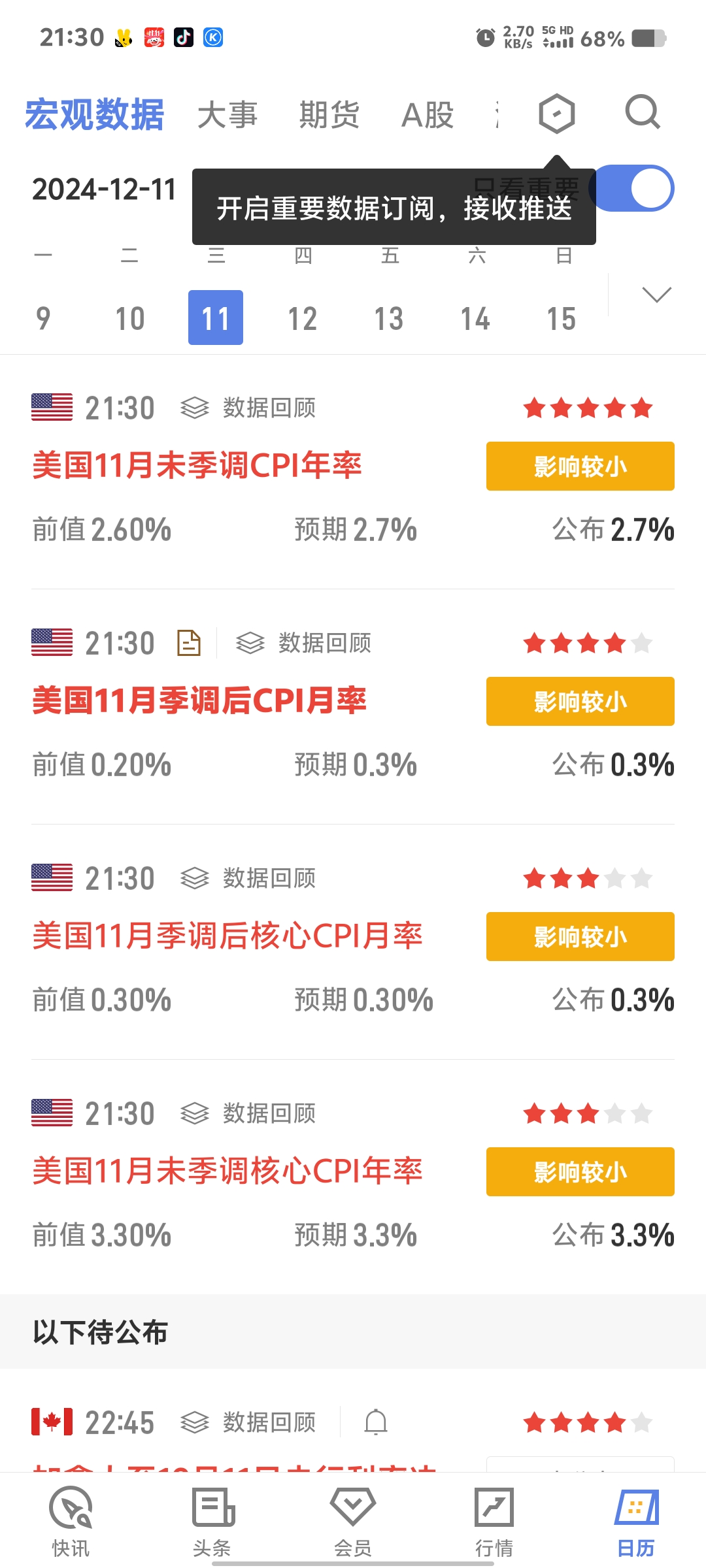Tap 影响较小 for 美国11月季调后核心CPI月率
Viewport: 706px width, 1568px height.
[x=580, y=936]
